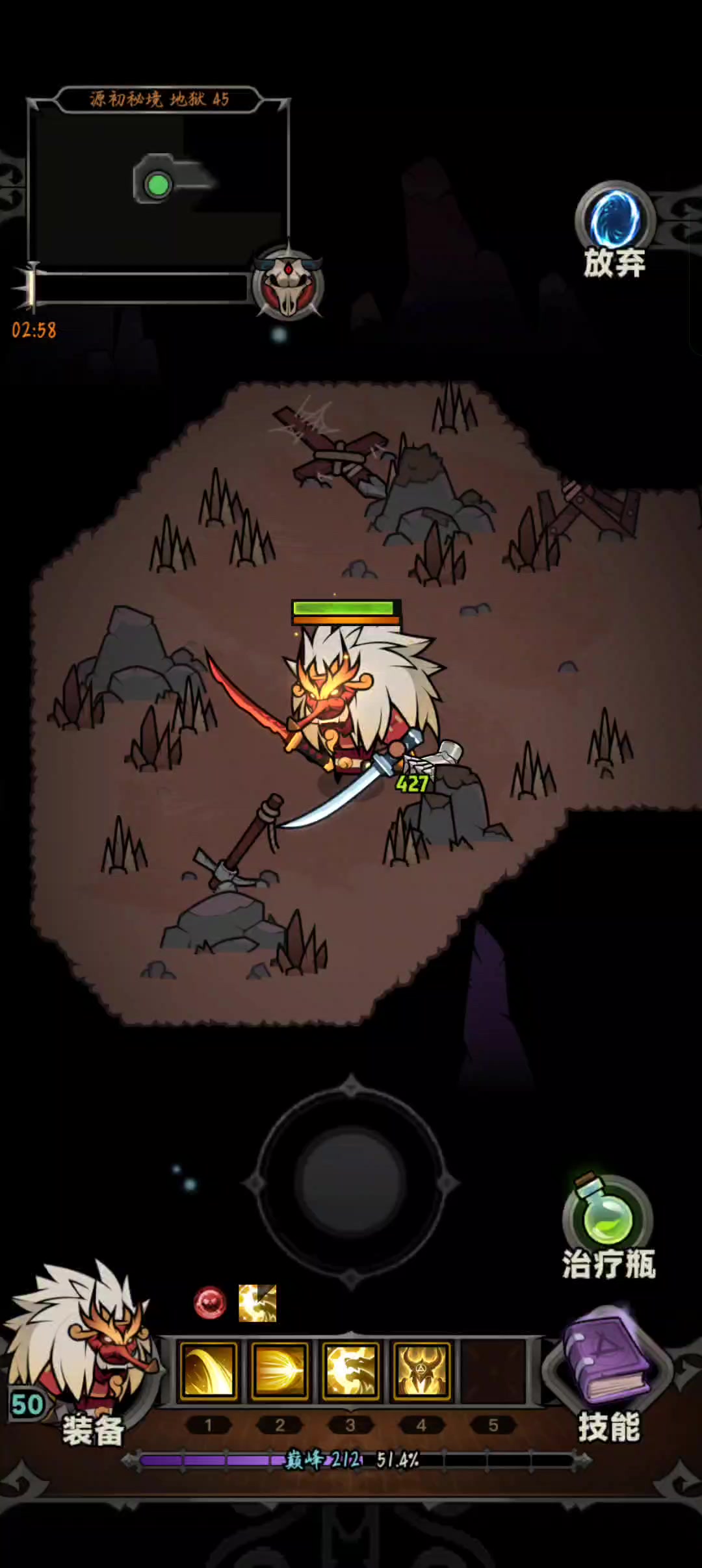Use the 治疗瓶 healing potion
The width and height of the screenshot is (702, 1568).
pos(608,1226)
